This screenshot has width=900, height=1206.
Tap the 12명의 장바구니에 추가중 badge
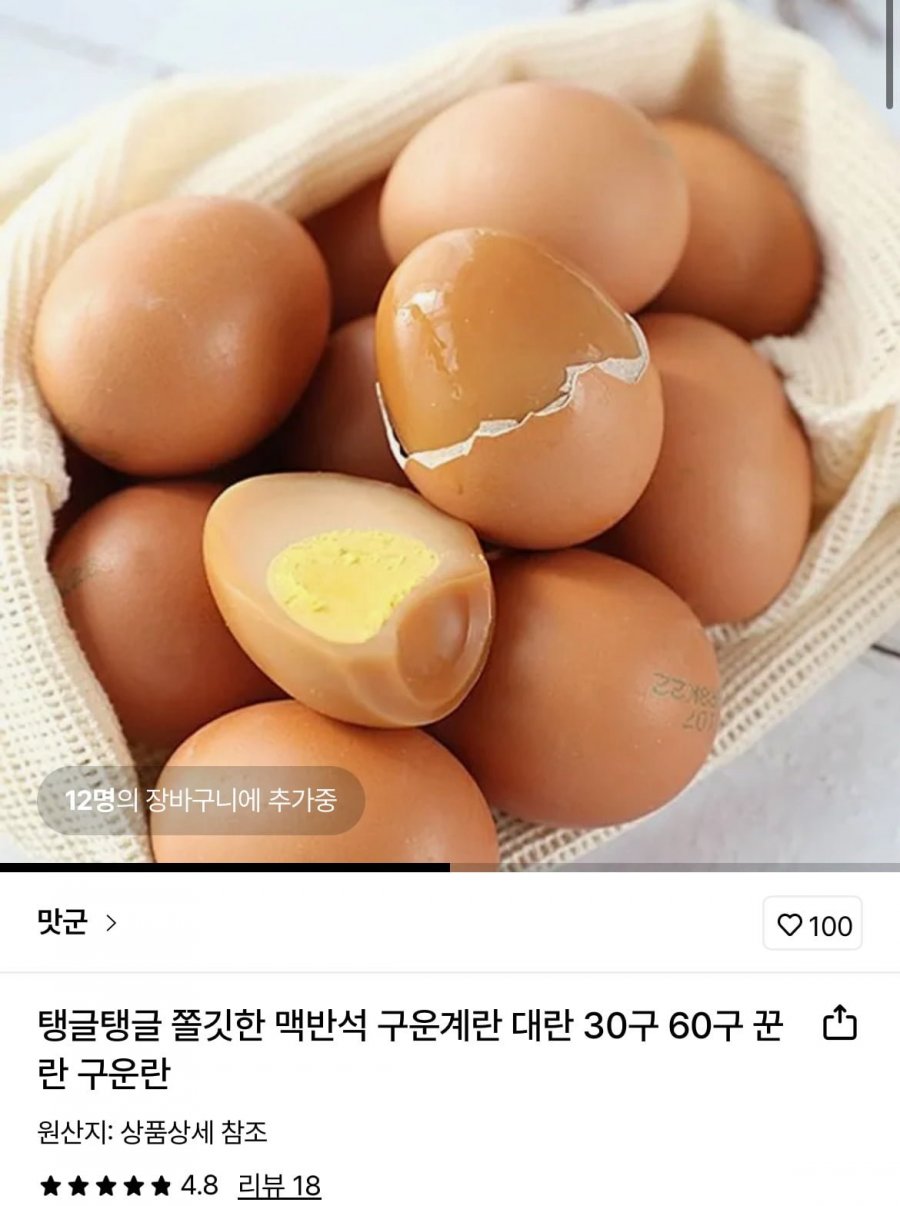tap(200, 800)
